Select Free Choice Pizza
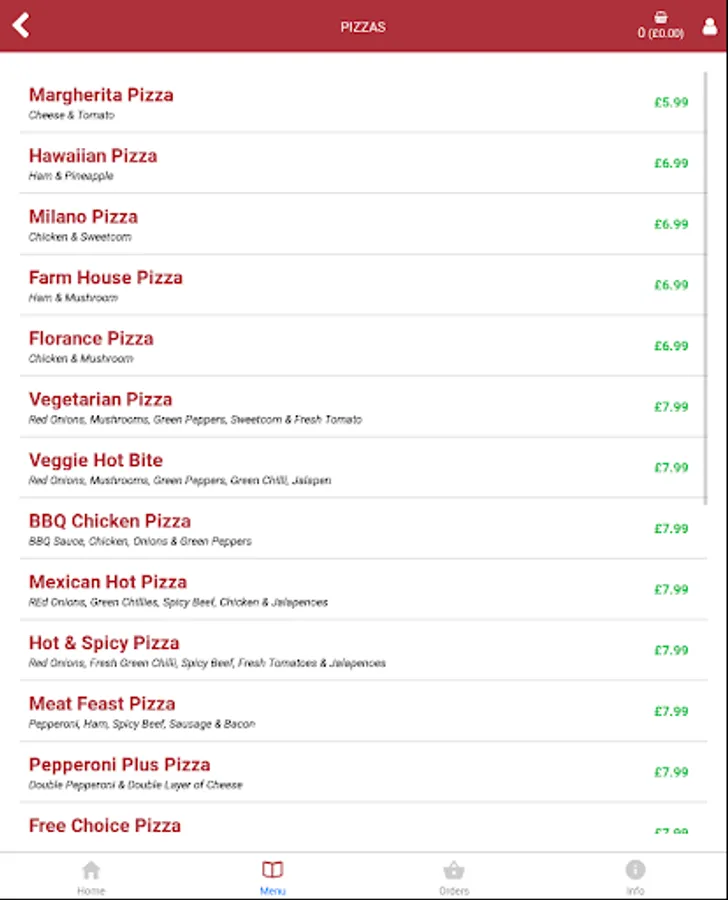This screenshot has width=728, height=900. [x=105, y=826]
